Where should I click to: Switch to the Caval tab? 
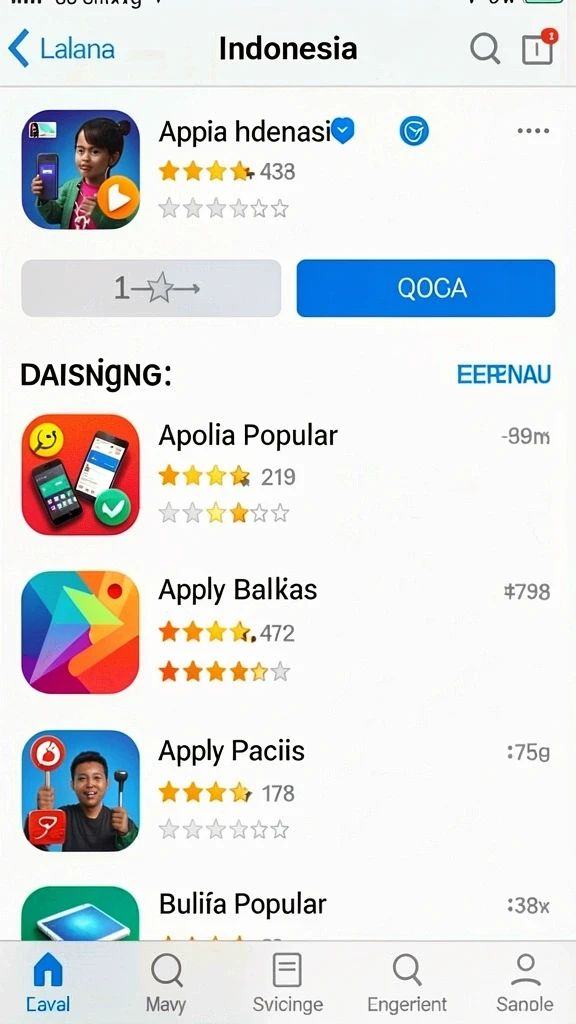(48, 982)
